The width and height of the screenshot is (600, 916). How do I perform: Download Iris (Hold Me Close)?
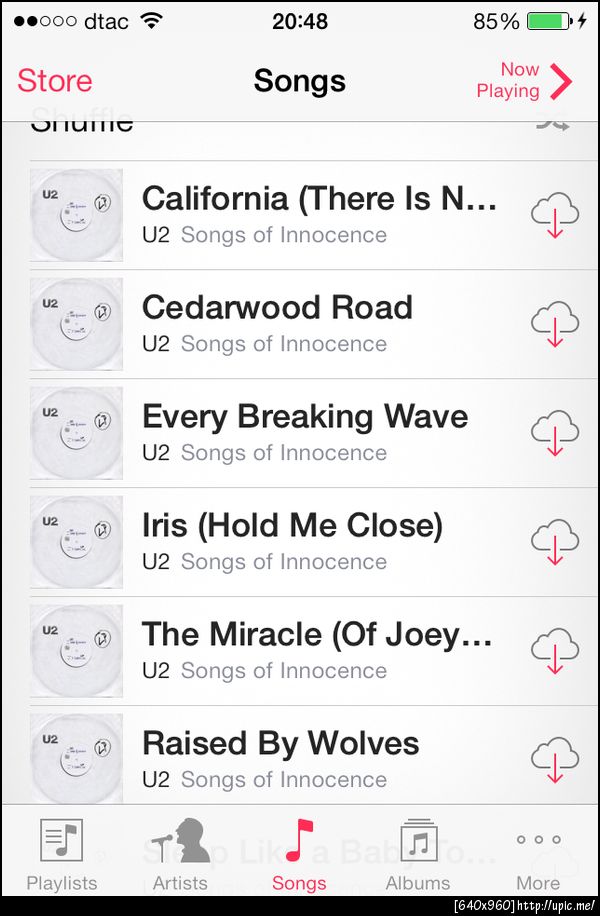(554, 543)
